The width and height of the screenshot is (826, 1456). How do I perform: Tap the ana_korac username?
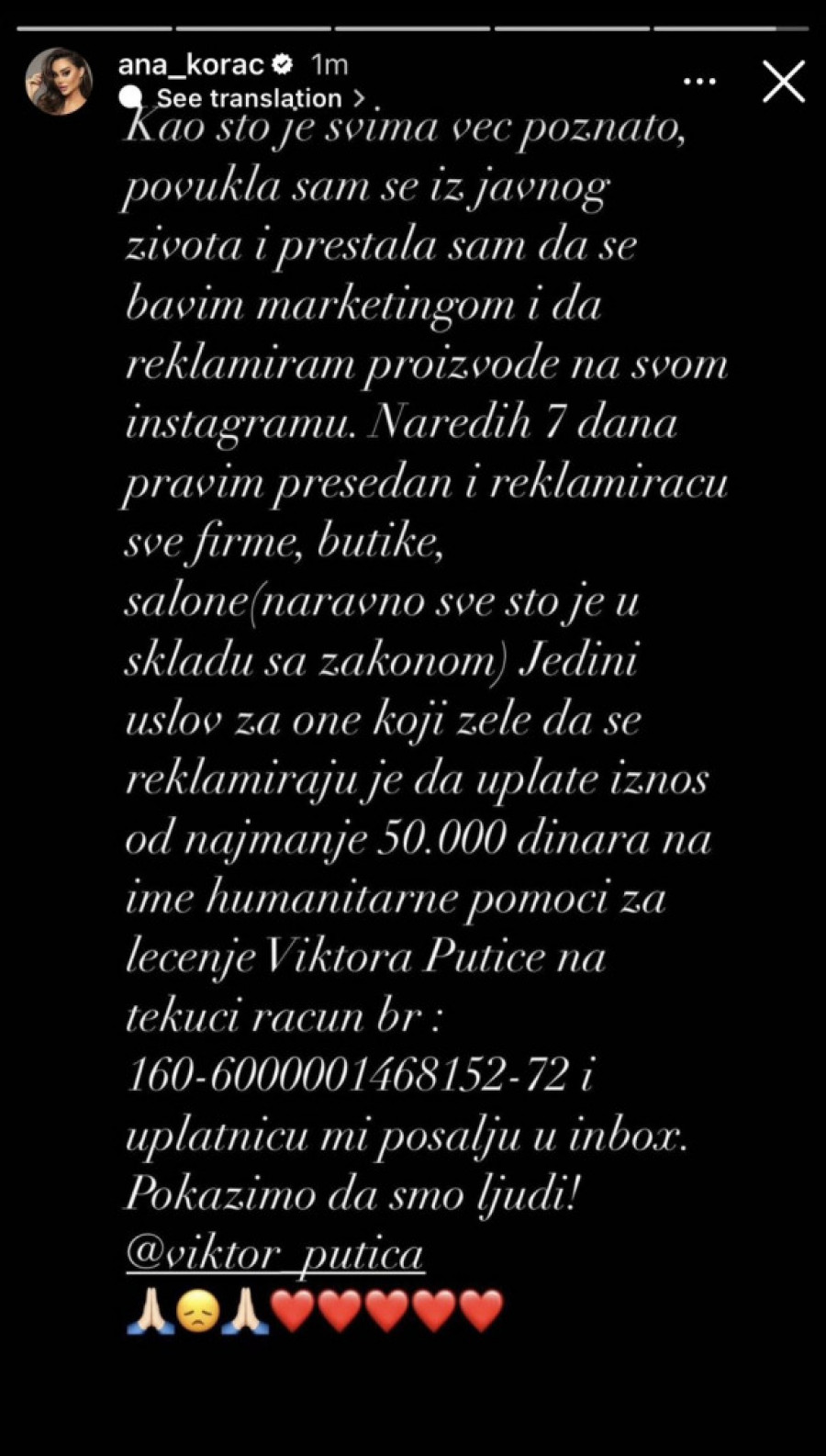point(191,64)
